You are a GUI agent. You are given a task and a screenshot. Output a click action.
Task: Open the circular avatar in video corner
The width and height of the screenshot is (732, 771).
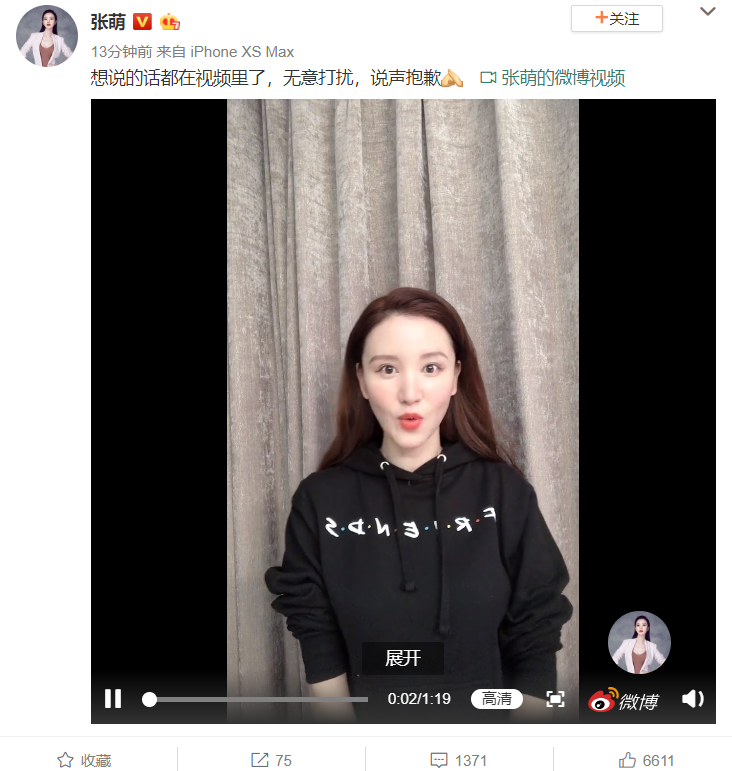tap(639, 642)
